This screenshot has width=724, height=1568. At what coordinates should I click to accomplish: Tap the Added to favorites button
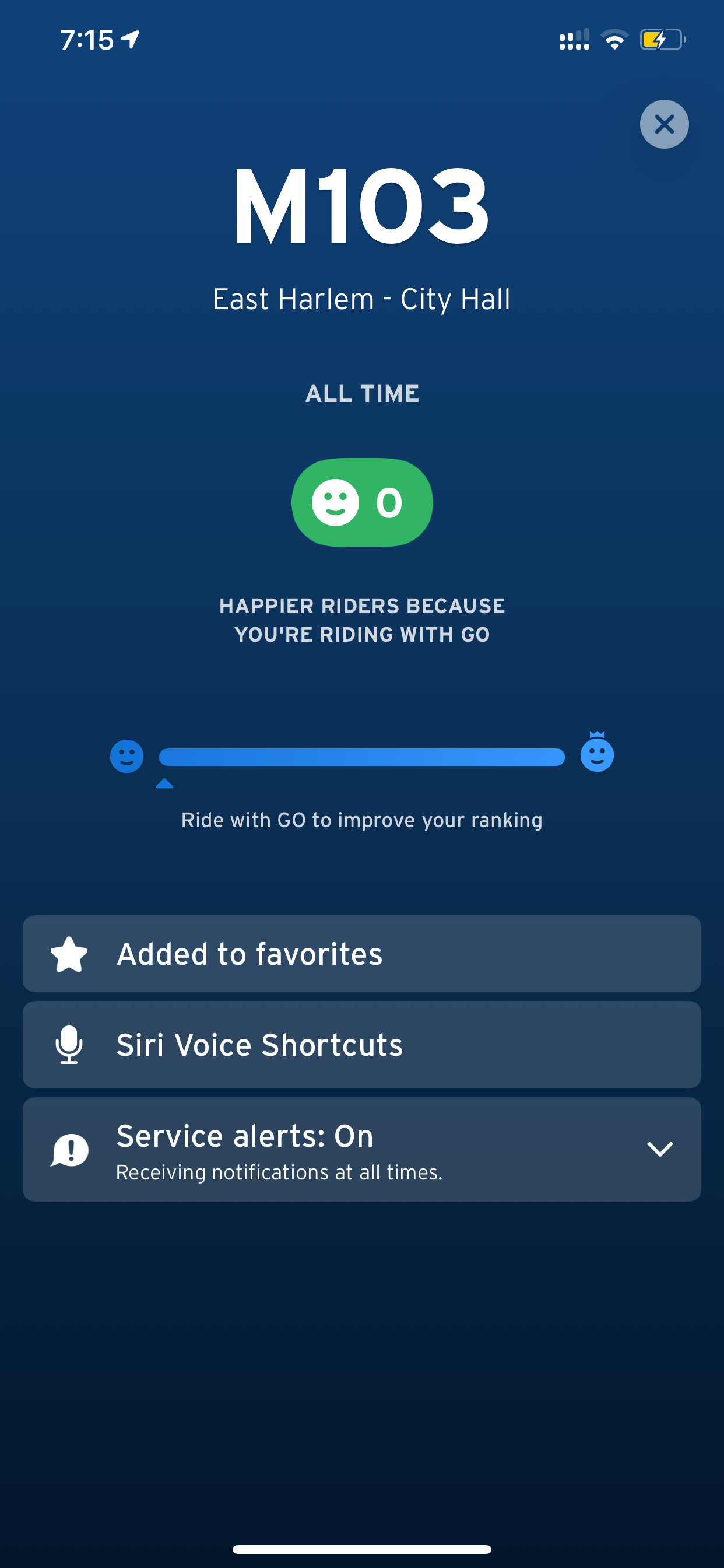pos(362,953)
